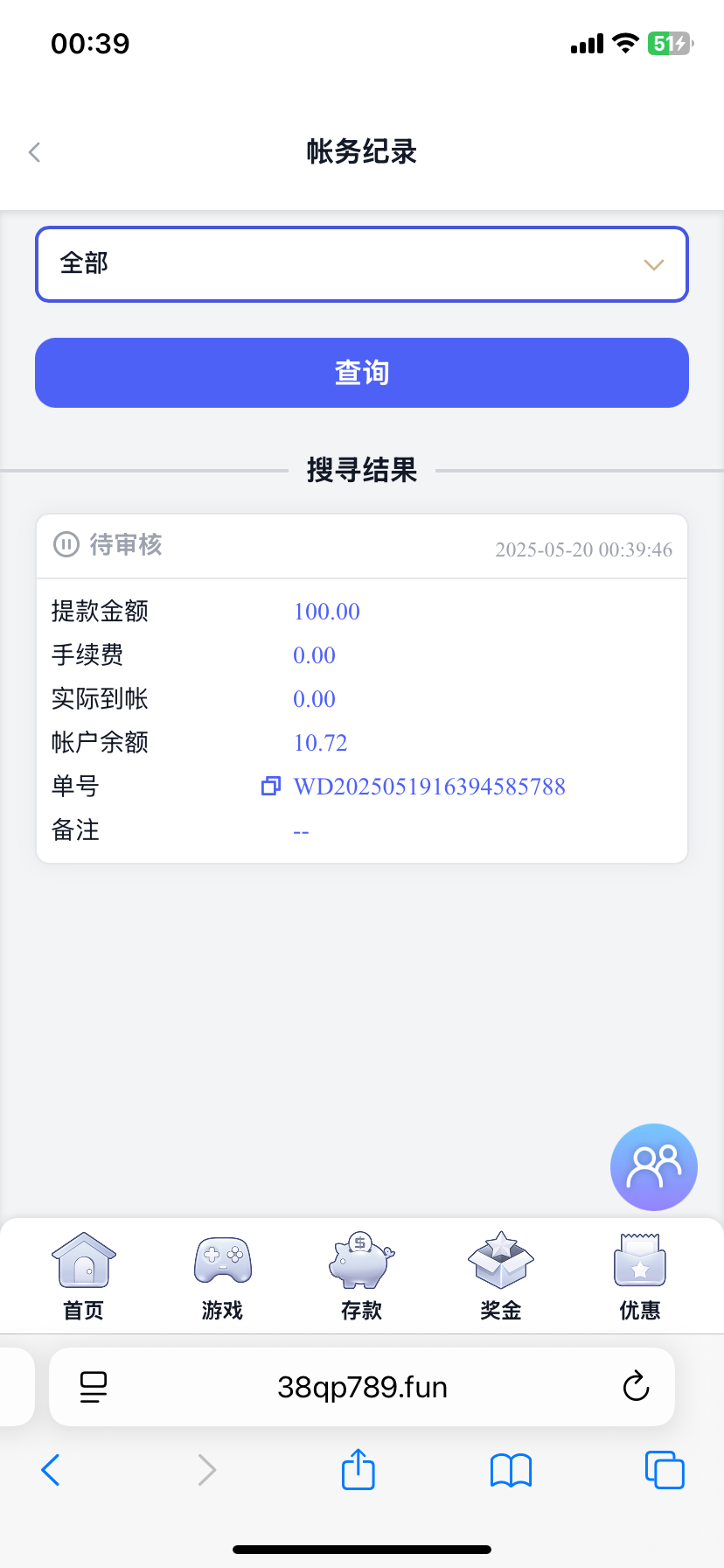Viewport: 724px width, 1568px height.
Task: Tap the 查询 button
Action: tap(362, 373)
